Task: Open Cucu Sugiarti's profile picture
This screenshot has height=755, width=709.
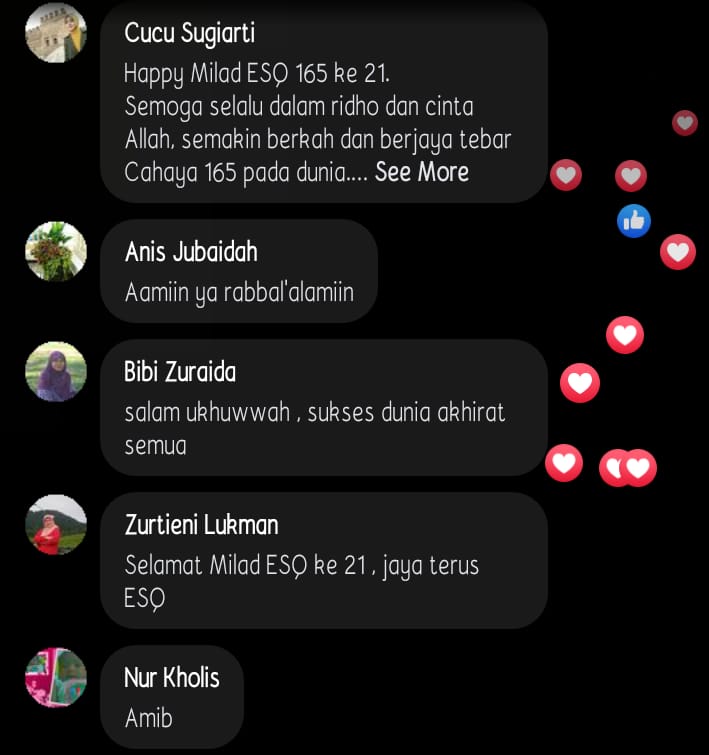Action: tap(56, 33)
